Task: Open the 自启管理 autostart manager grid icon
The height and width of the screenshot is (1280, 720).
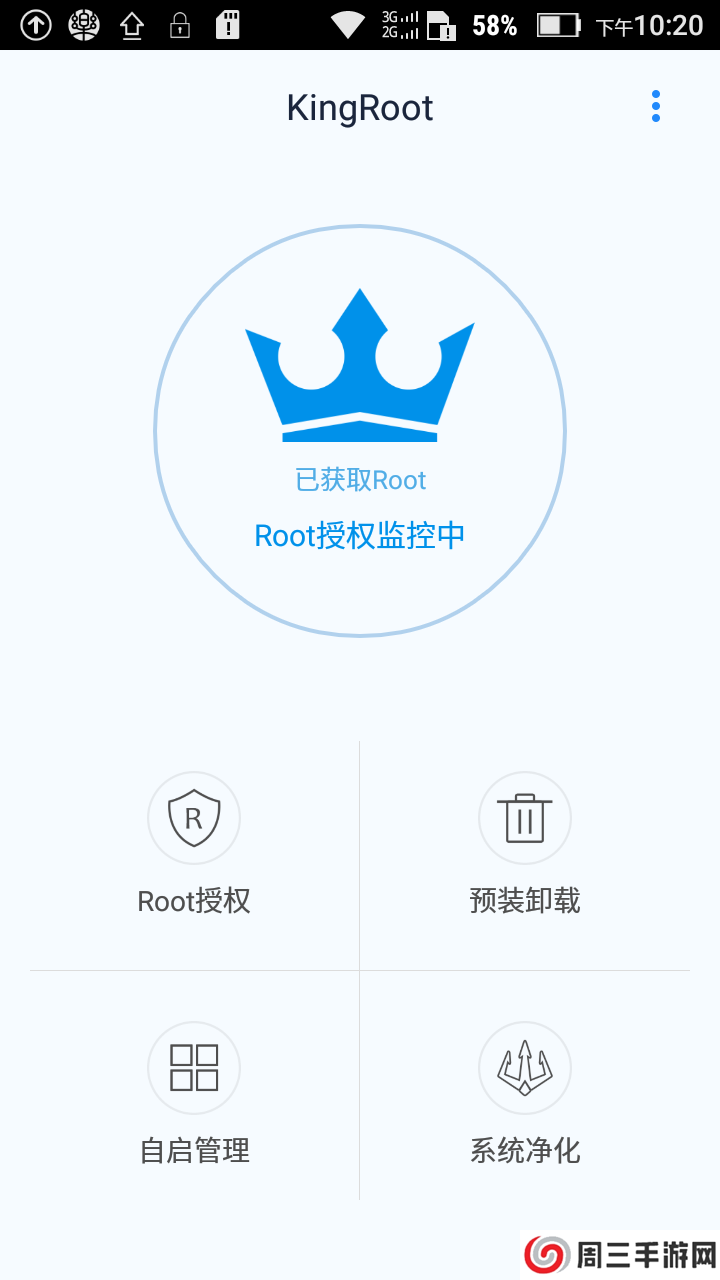Action: (193, 1068)
